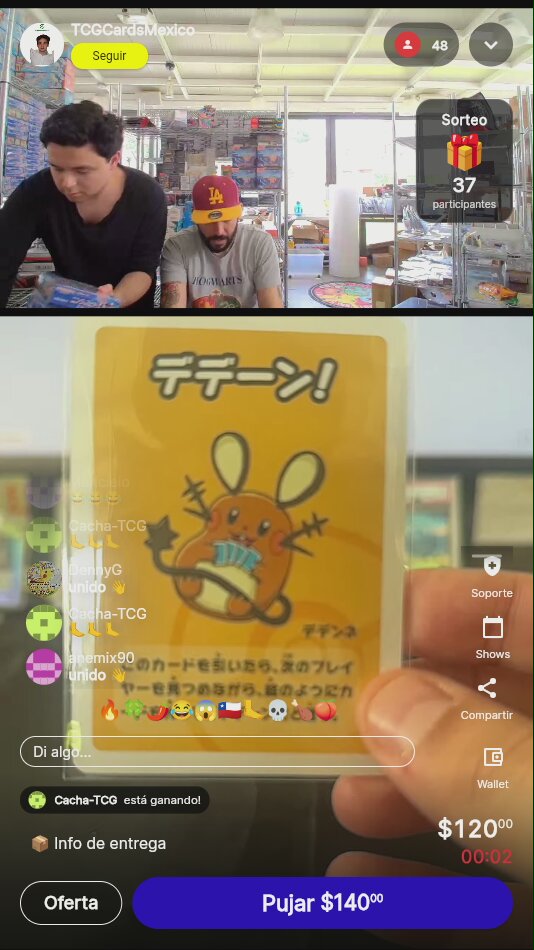The image size is (534, 950).
Task: Open Soporte support
Action: click(492, 576)
